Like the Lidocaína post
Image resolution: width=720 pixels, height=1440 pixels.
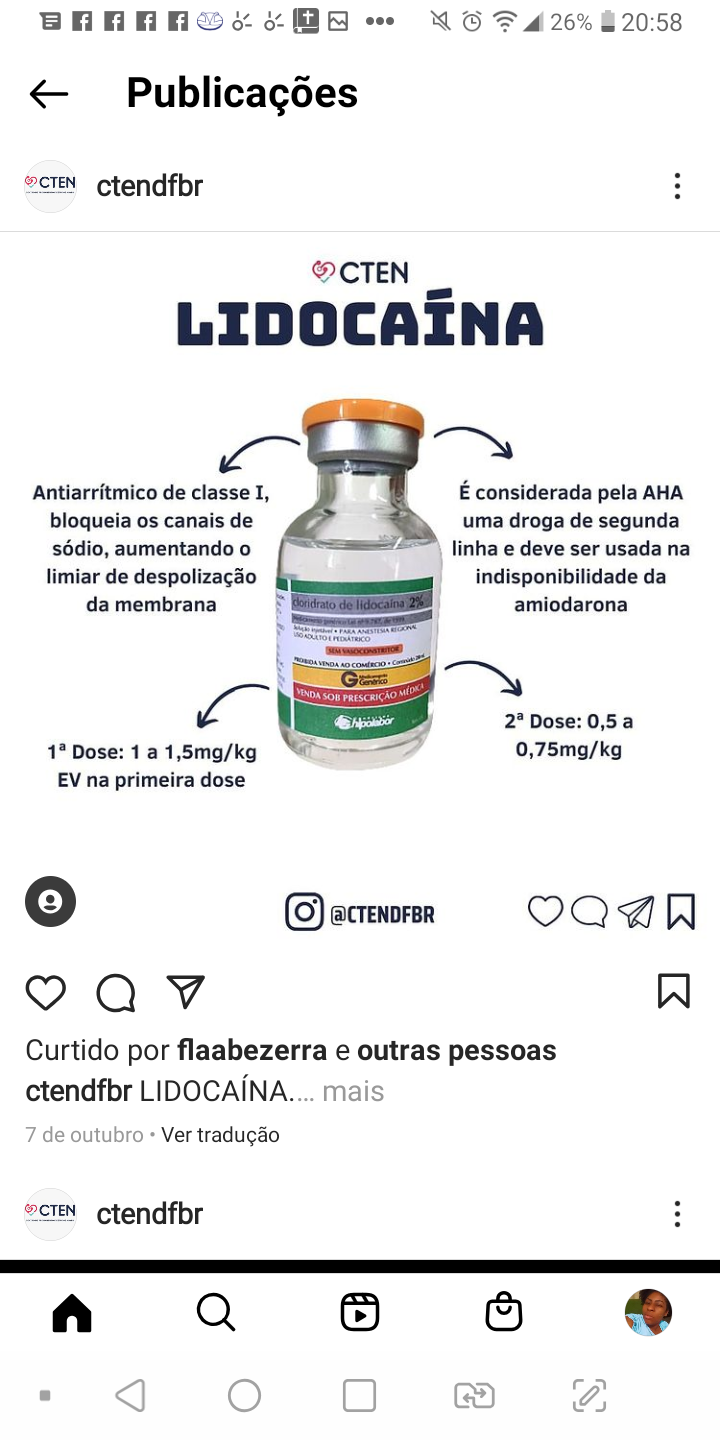(46, 992)
